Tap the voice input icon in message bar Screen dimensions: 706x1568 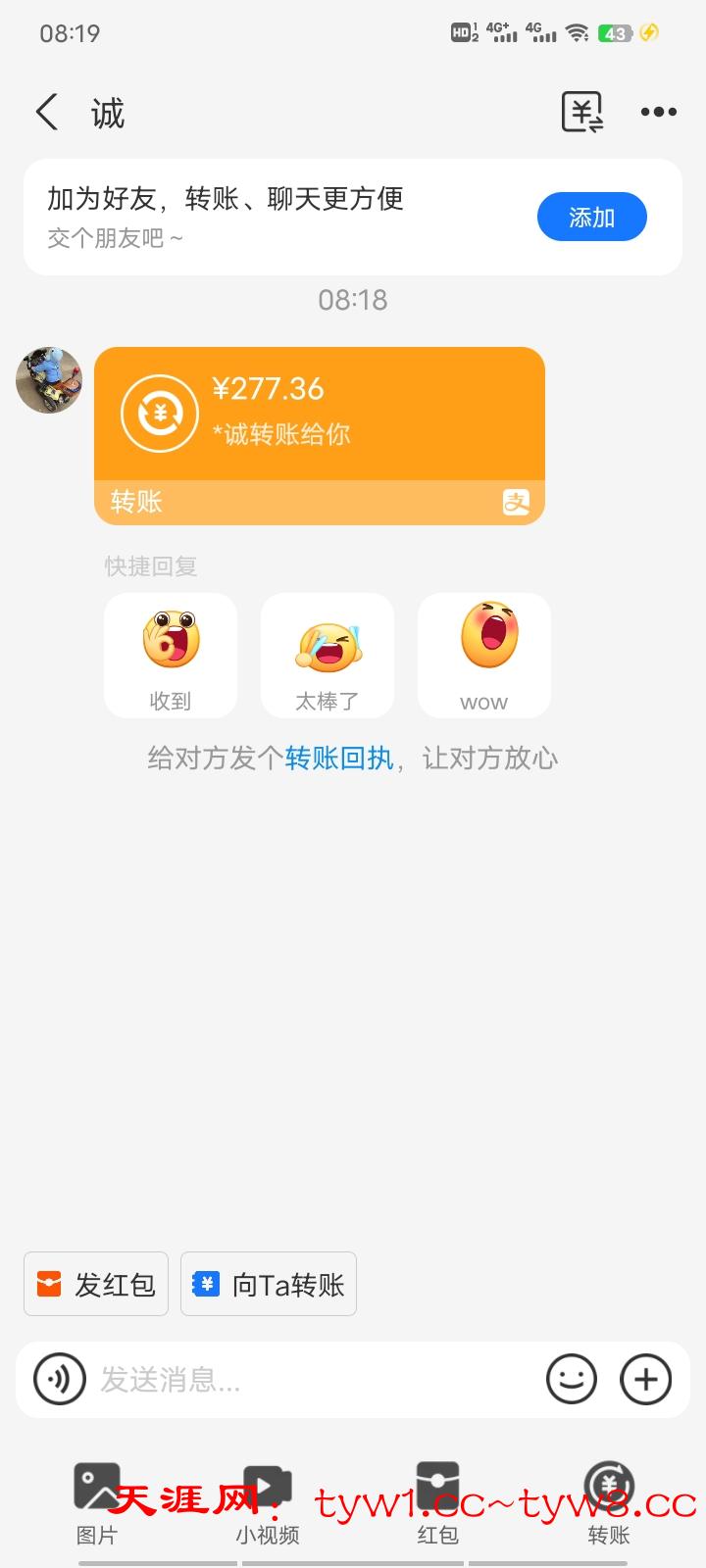(59, 1380)
